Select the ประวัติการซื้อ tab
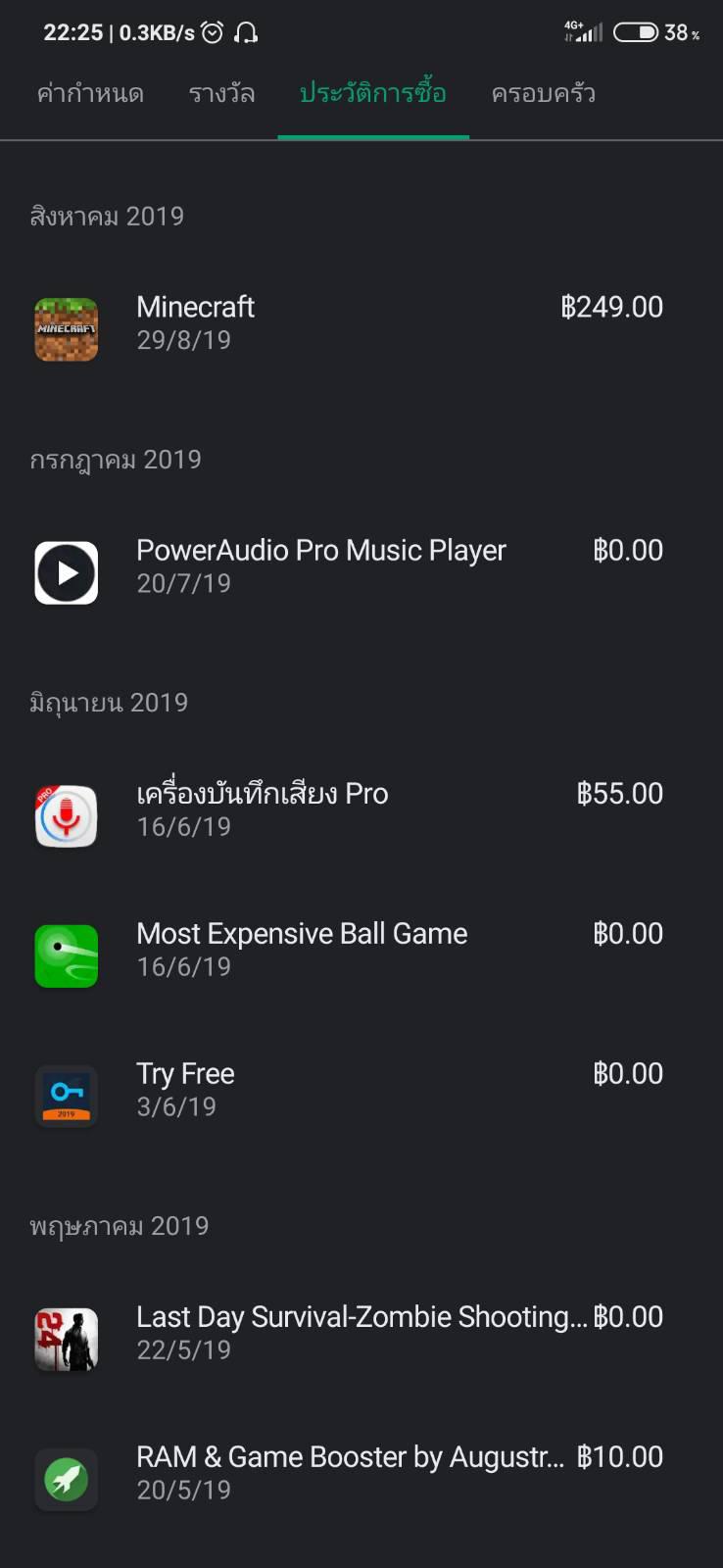The width and height of the screenshot is (723, 1568). coord(373,94)
